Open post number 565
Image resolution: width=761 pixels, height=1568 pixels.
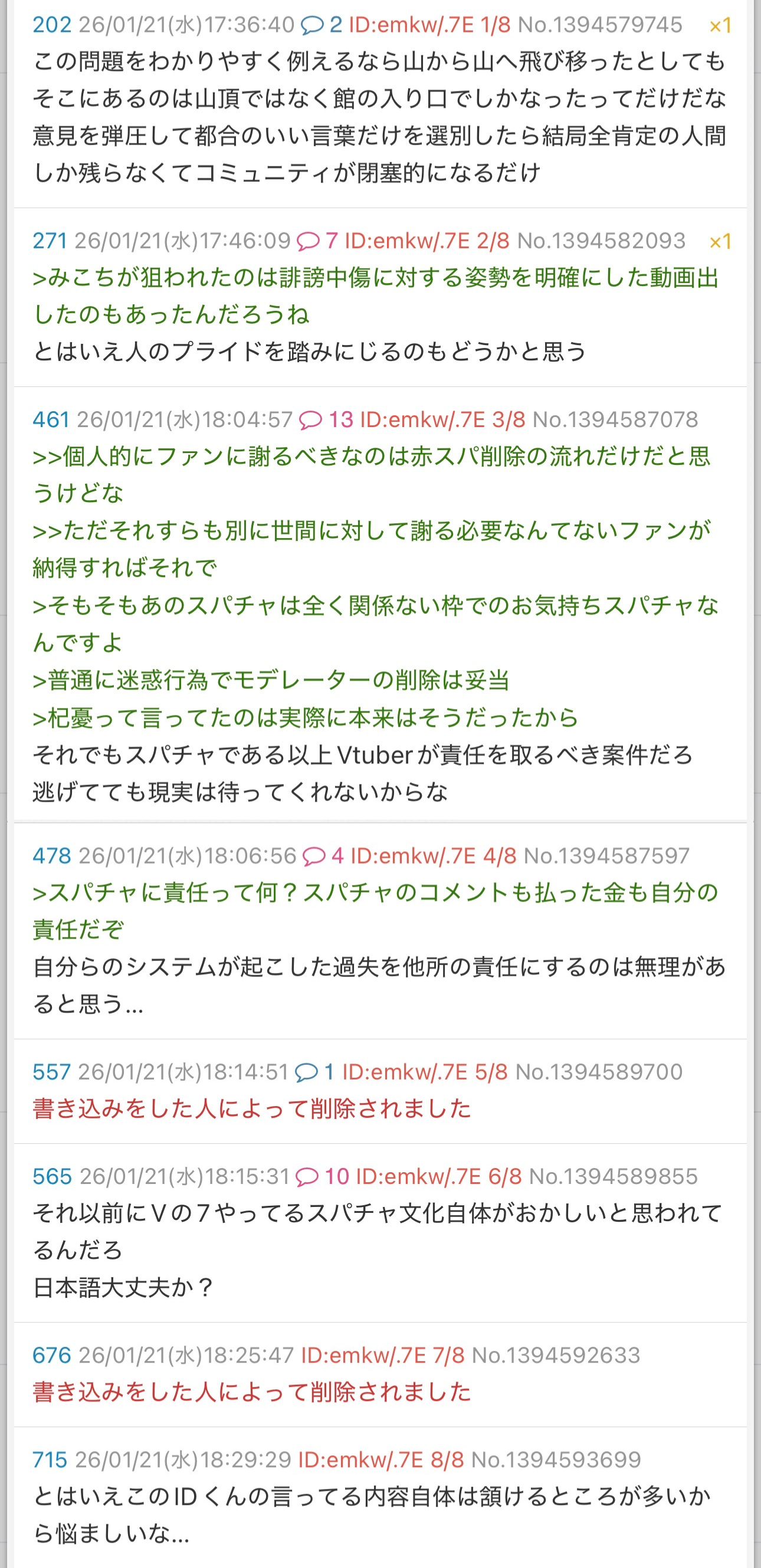[53, 1177]
